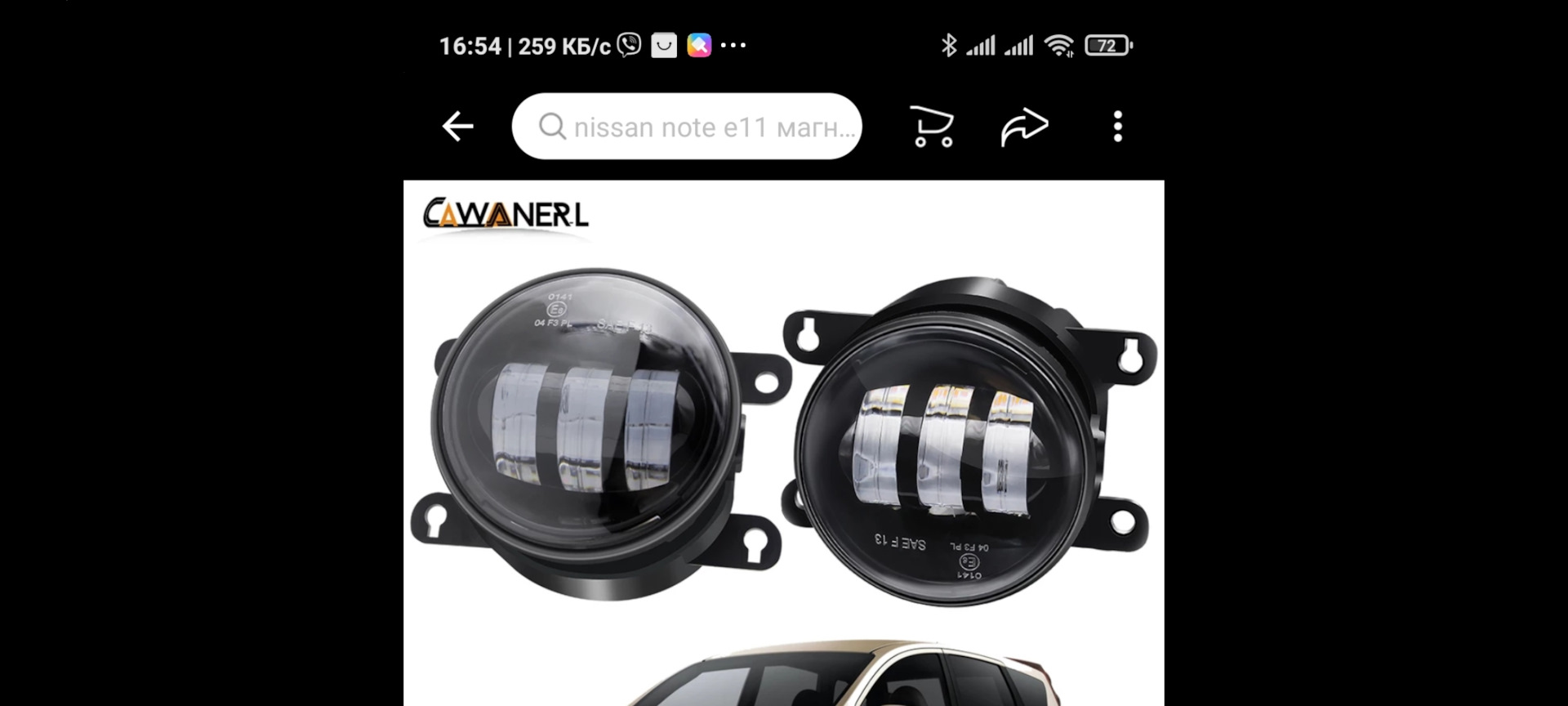Go back using the arrow icon
The height and width of the screenshot is (706, 1568).
[x=457, y=127]
